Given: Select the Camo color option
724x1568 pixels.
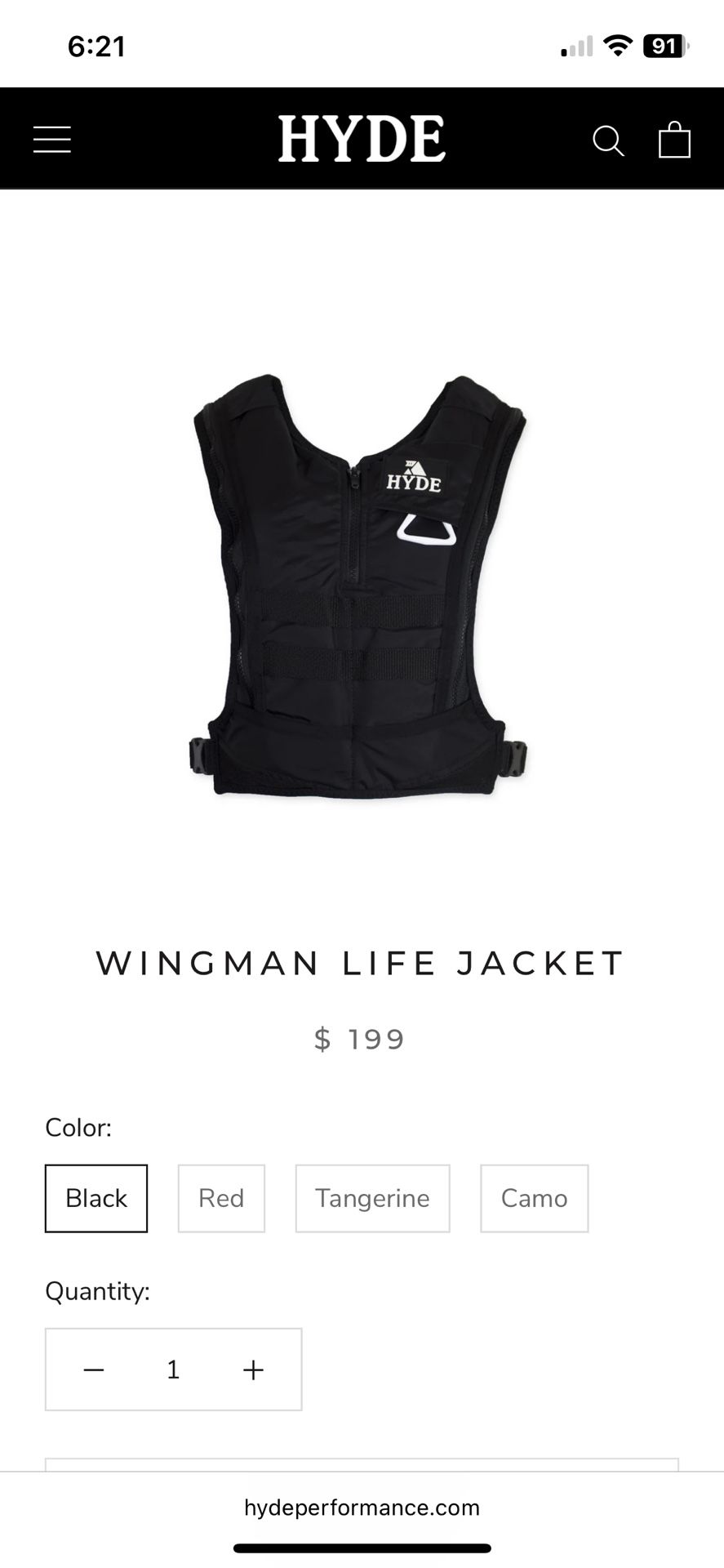Looking at the screenshot, I should coord(535,1198).
